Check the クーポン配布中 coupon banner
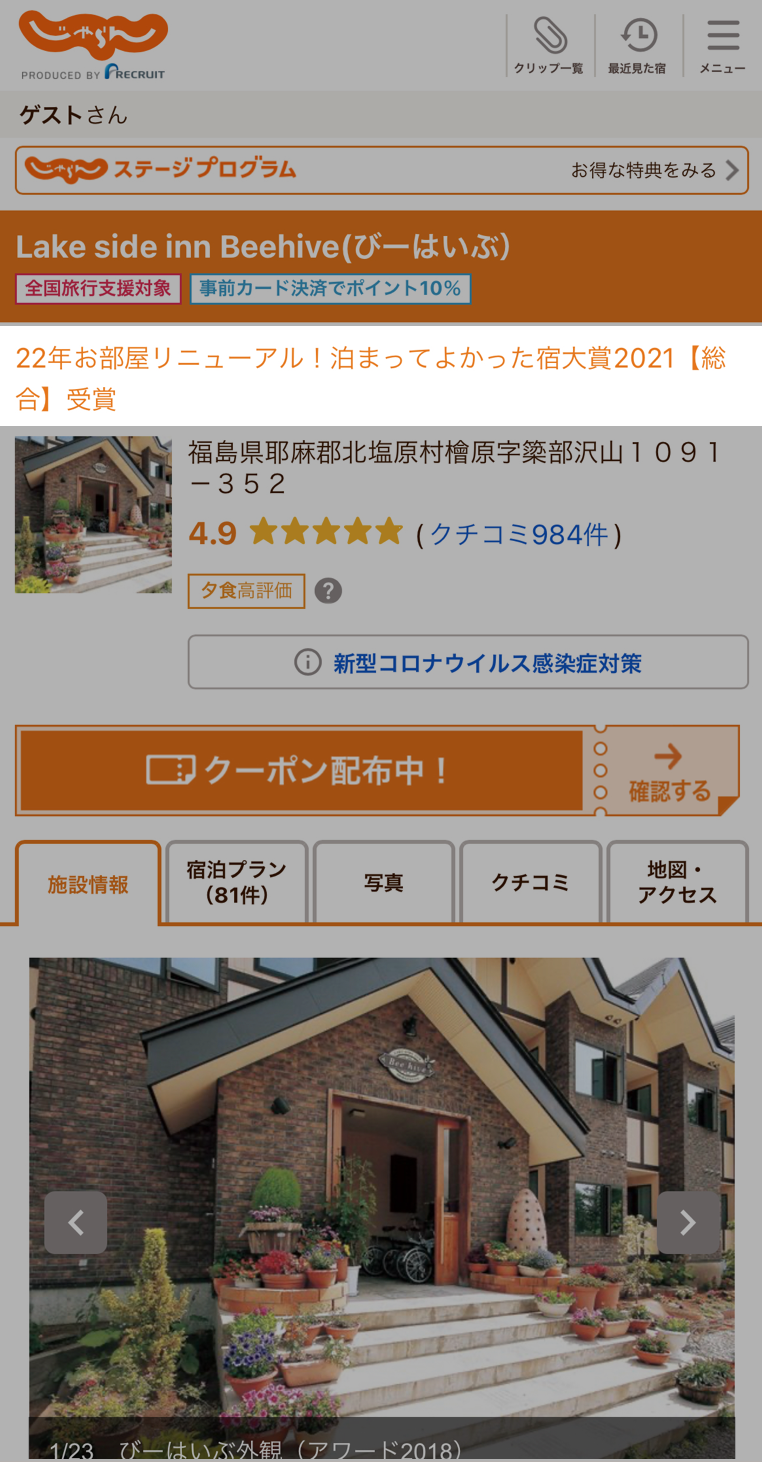This screenshot has width=762, height=1462. tap(377, 770)
